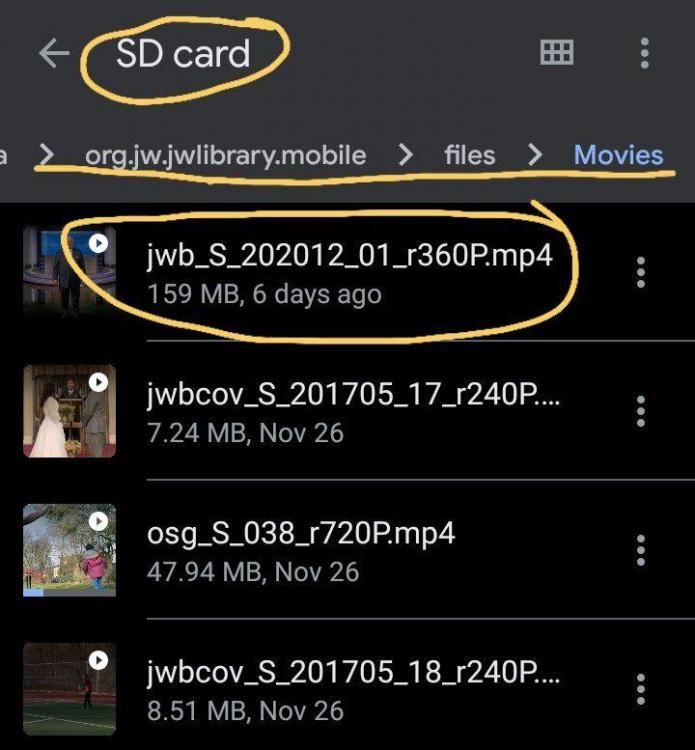Play the jwbcov_S_201705_17_r240P video
Screen dimensions: 695x750
pyautogui.click(x=352, y=396)
